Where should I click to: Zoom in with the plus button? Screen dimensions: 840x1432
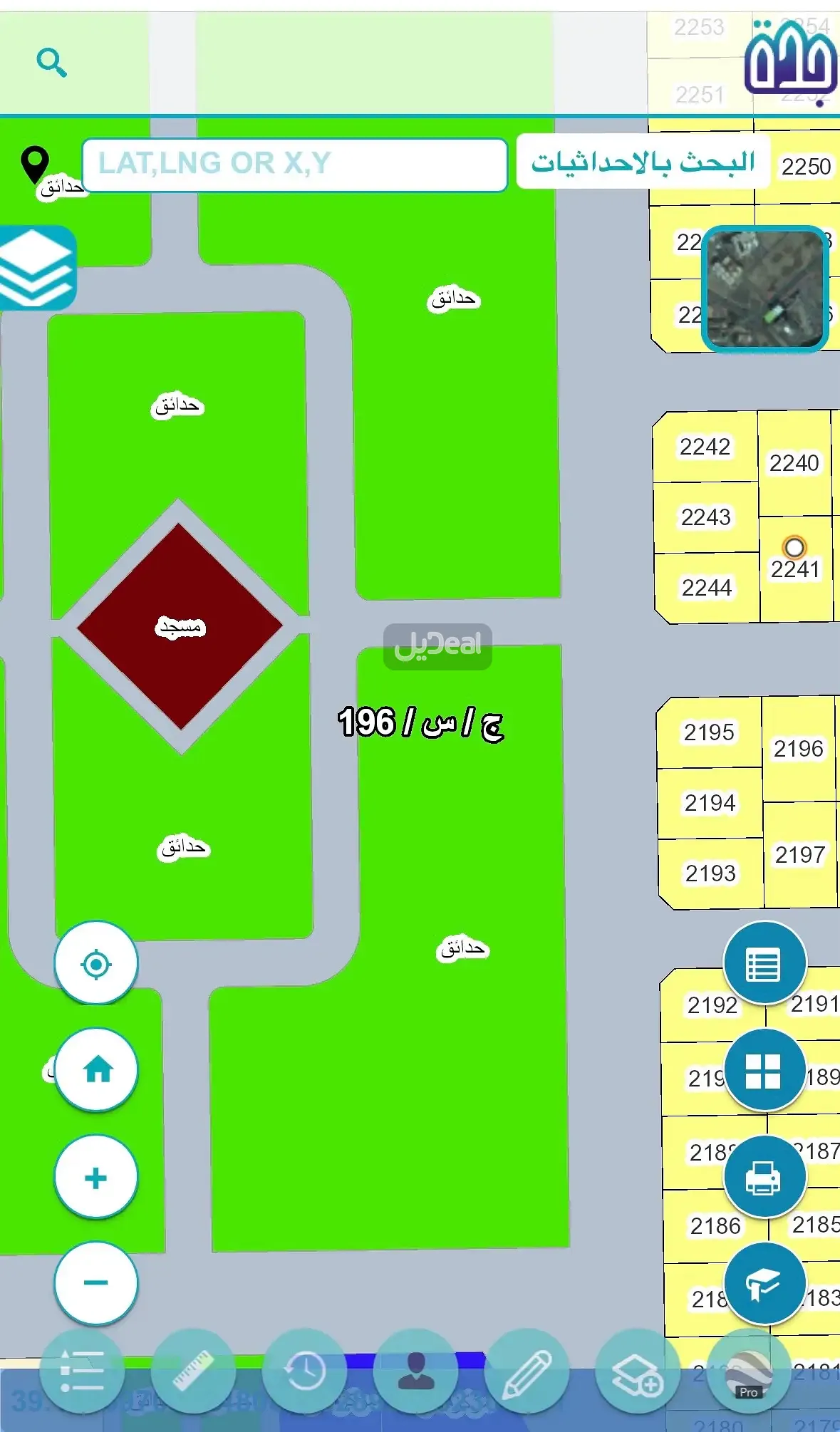point(96,1177)
